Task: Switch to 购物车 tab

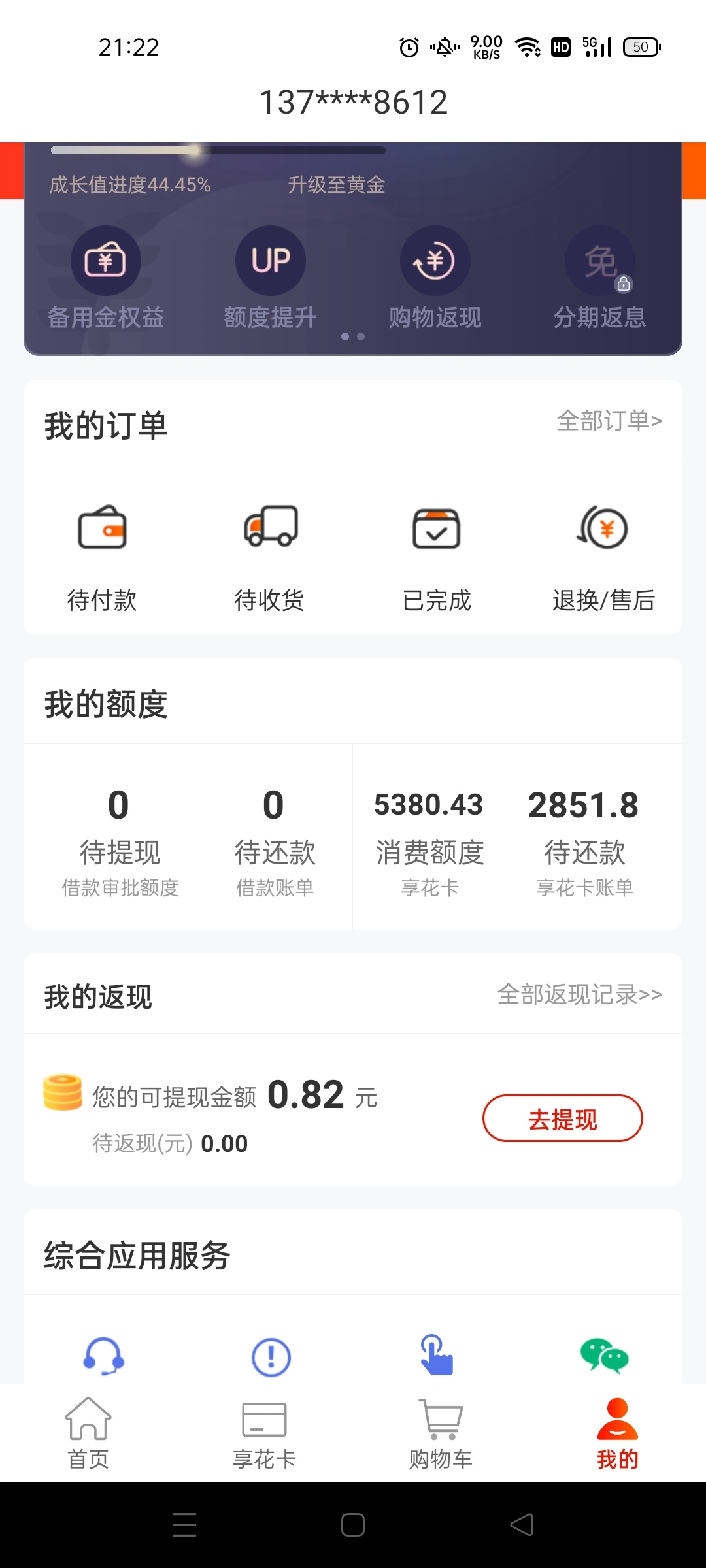Action: tap(441, 1433)
